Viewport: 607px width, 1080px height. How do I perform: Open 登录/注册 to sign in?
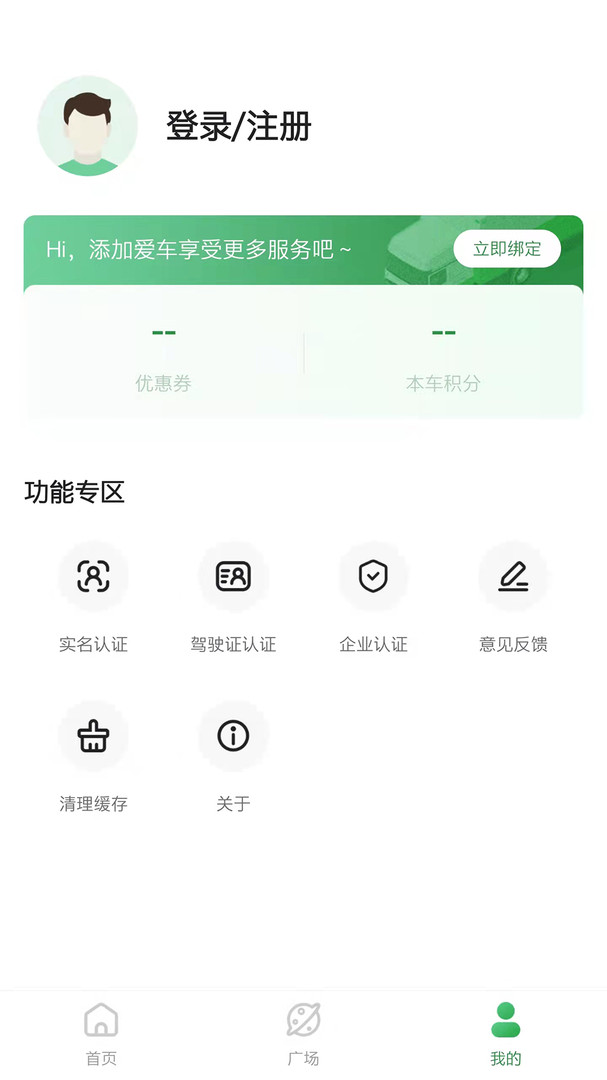point(239,127)
